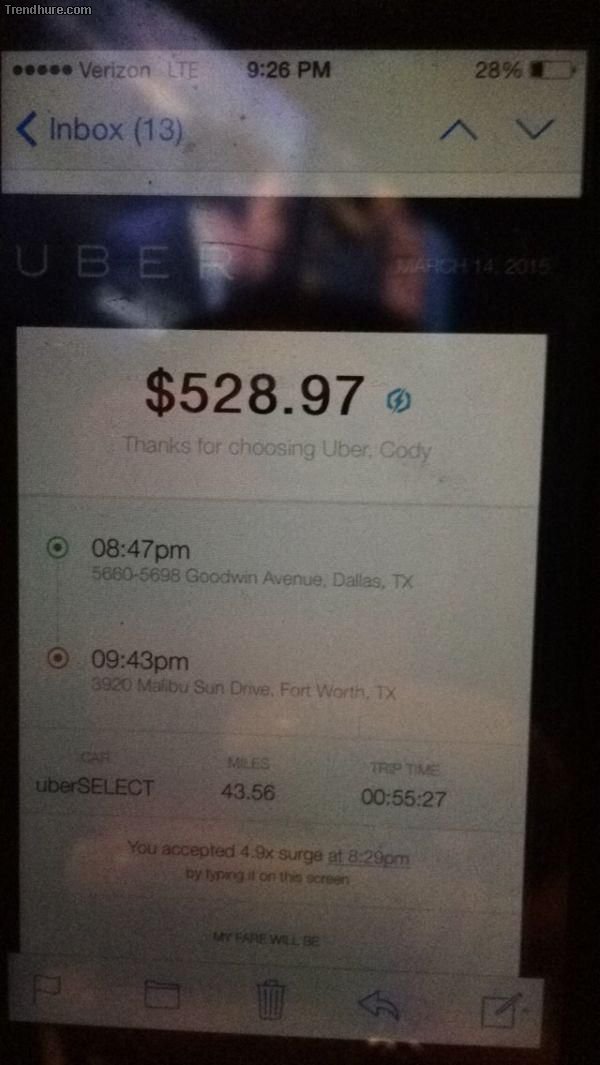The height and width of the screenshot is (1065, 600).
Task: Reply using the arrow icon
Action: pyautogui.click(x=380, y=1003)
